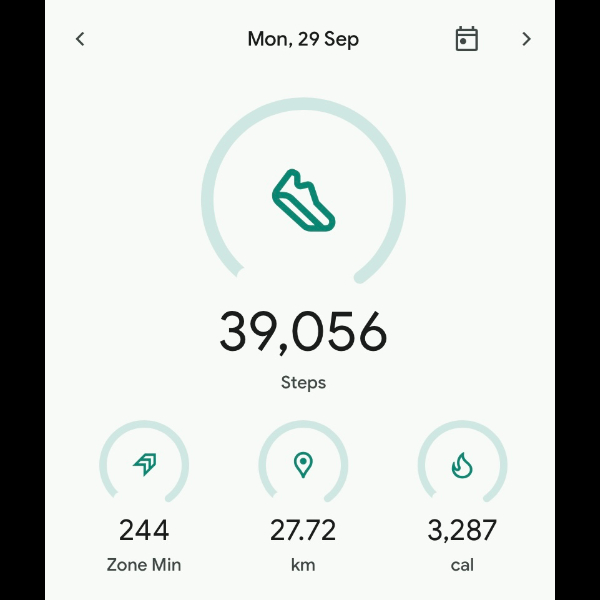This screenshot has height=600, width=600.
Task: Open the calories burned details
Action: click(x=462, y=465)
